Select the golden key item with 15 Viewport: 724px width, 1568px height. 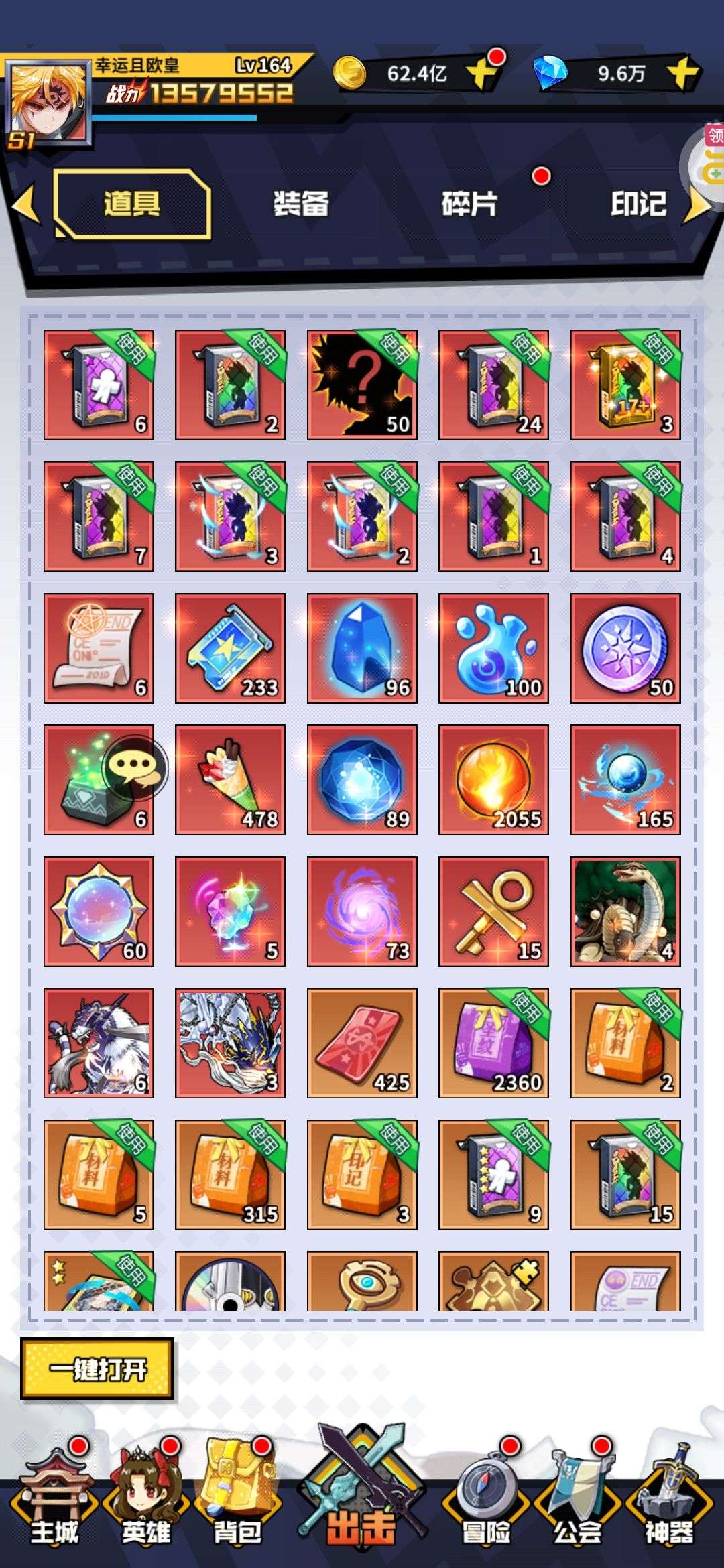(493, 911)
